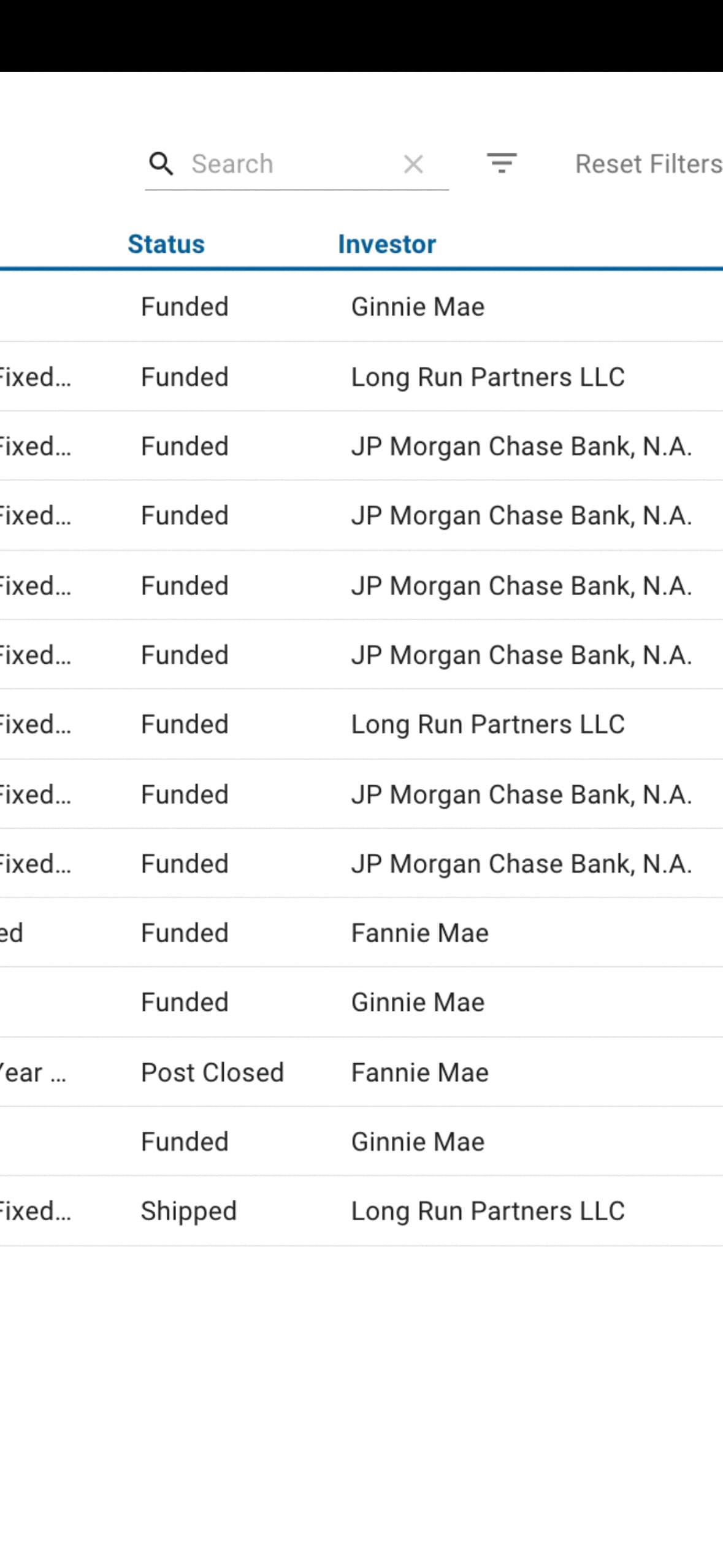723x1568 pixels.
Task: Open the filter options icon
Action: pos(501,163)
